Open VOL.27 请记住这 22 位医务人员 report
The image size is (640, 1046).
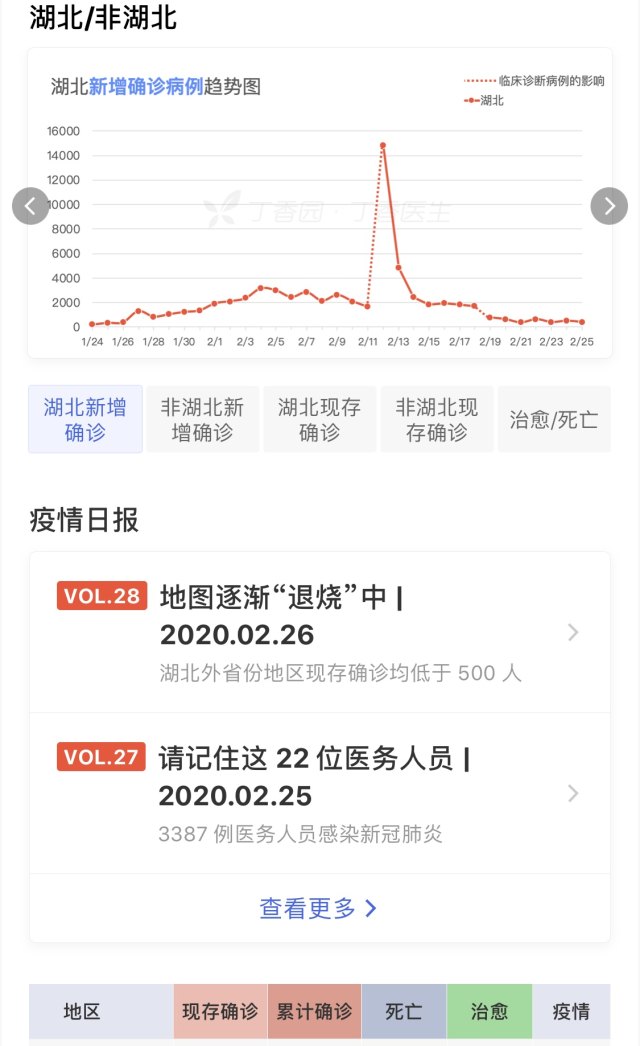point(320,793)
